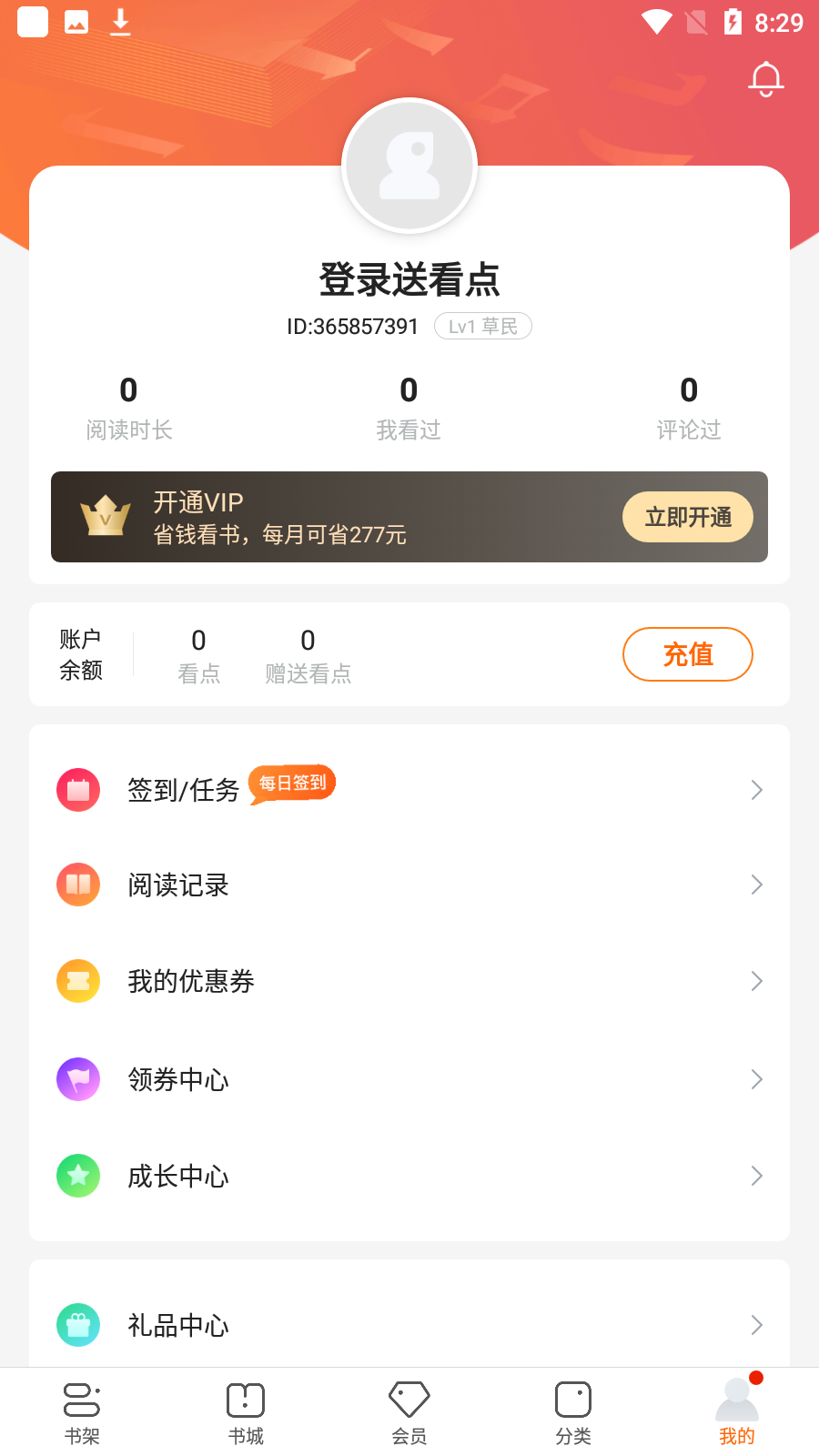Tap the yellow 我的优惠券 coupon icon
The width and height of the screenshot is (819, 1456).
pyautogui.click(x=77, y=981)
